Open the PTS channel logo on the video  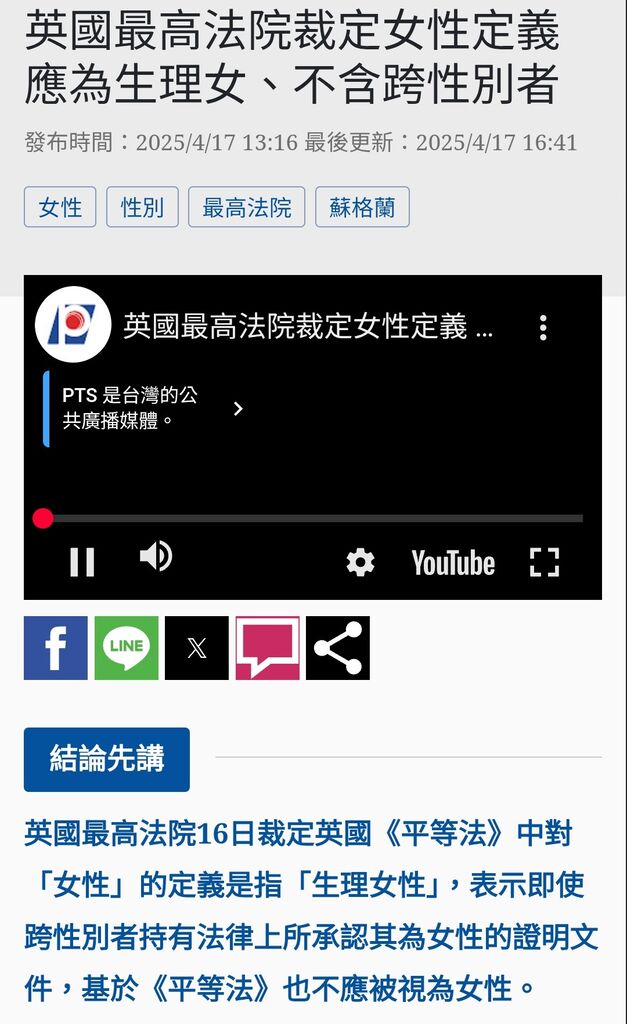tap(73, 324)
